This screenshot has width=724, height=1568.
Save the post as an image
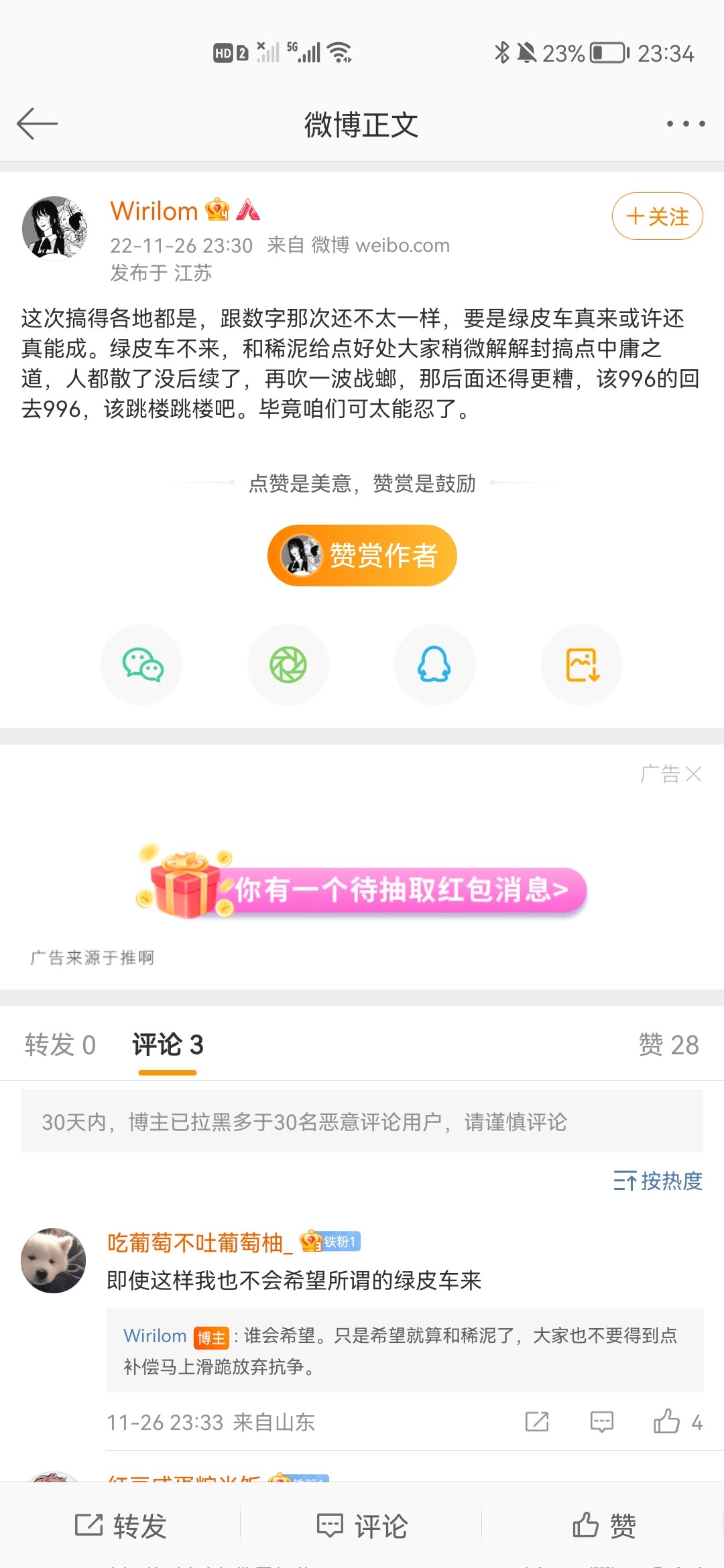[x=582, y=664]
